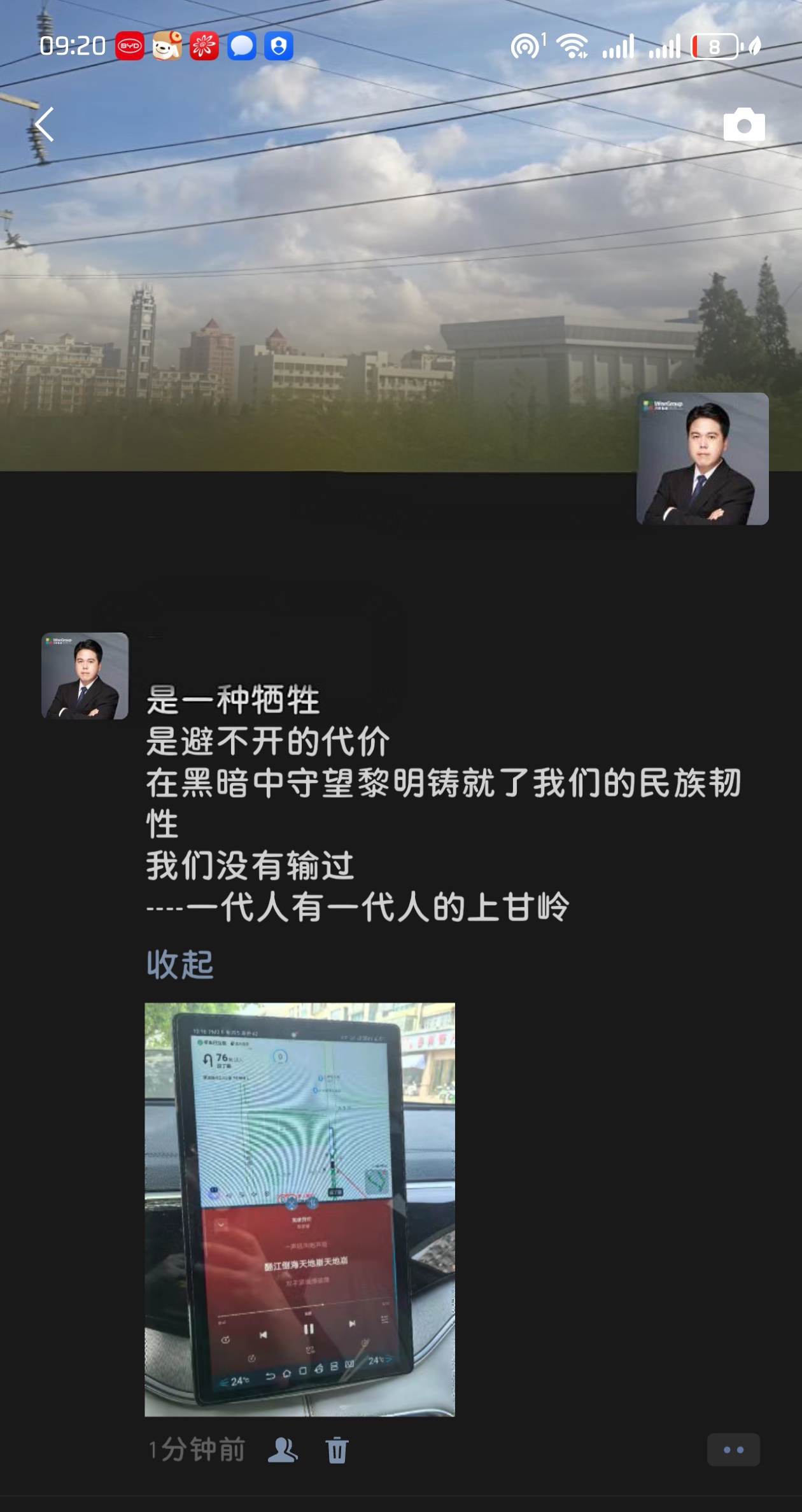Open the camera to post a moment
The height and width of the screenshot is (1512, 802).
pyautogui.click(x=743, y=125)
